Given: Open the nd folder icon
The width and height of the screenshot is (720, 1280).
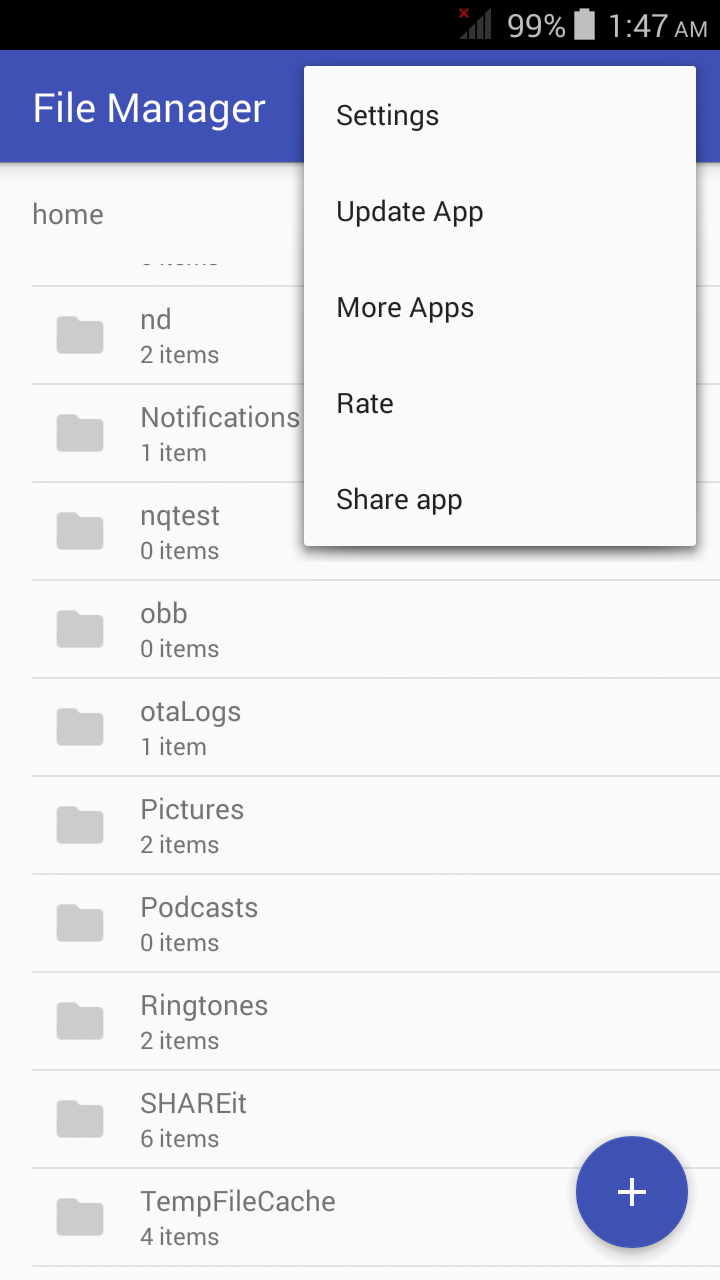Looking at the screenshot, I should pyautogui.click(x=80, y=335).
